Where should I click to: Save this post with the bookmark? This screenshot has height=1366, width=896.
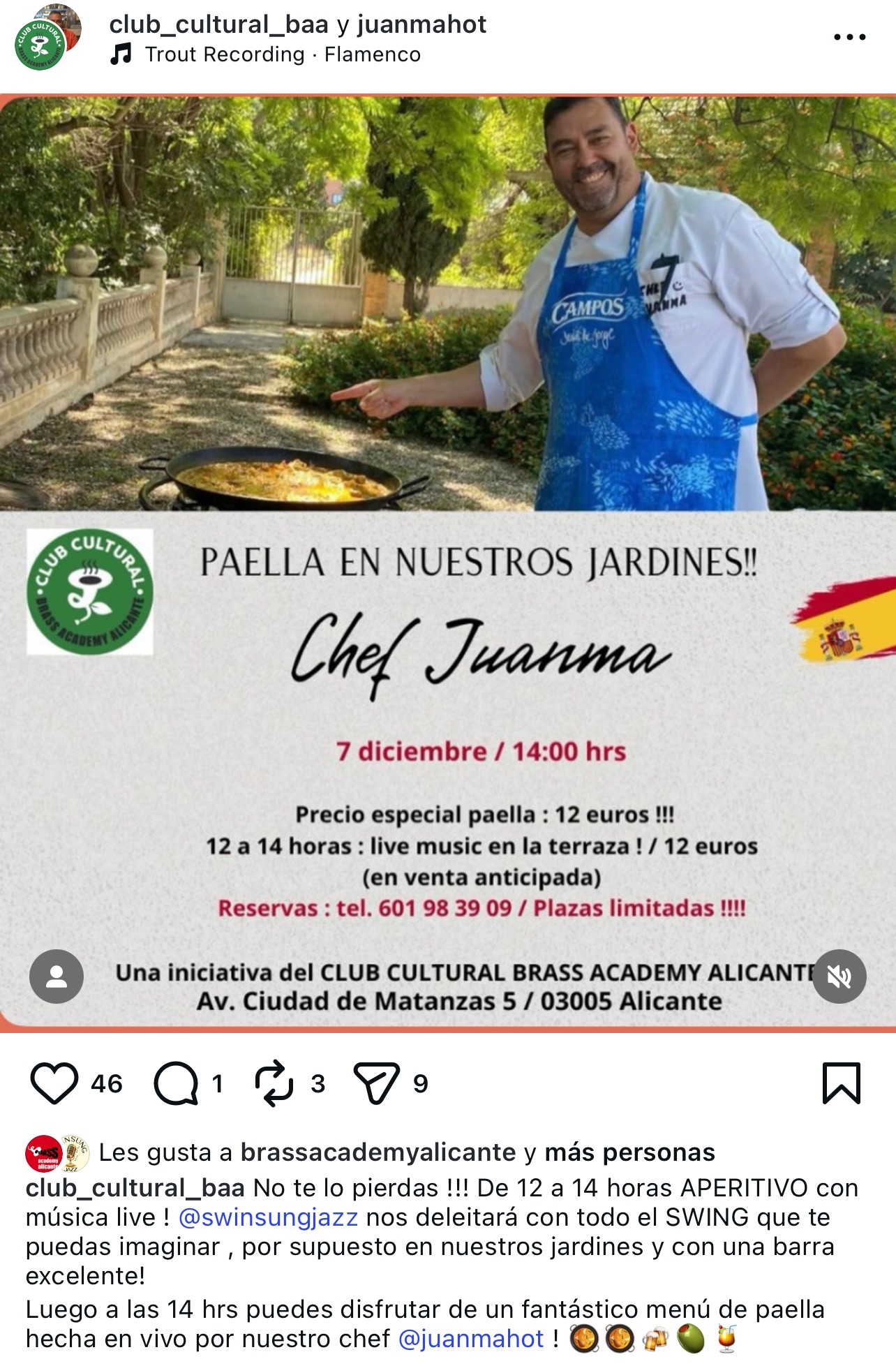841,1083
